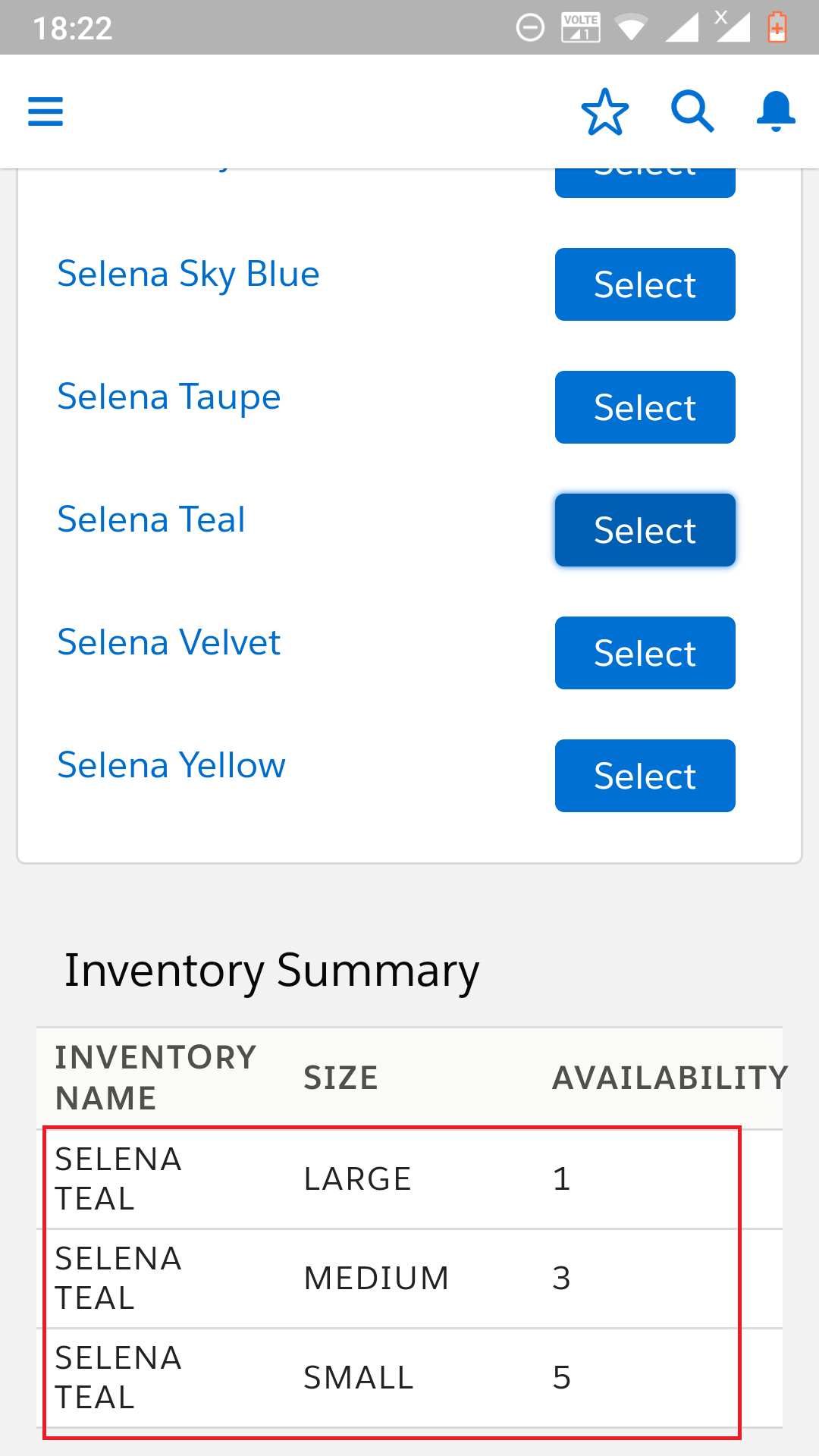This screenshot has width=819, height=1456.
Task: Click Select beside Selena Yellow
Action: (x=645, y=776)
